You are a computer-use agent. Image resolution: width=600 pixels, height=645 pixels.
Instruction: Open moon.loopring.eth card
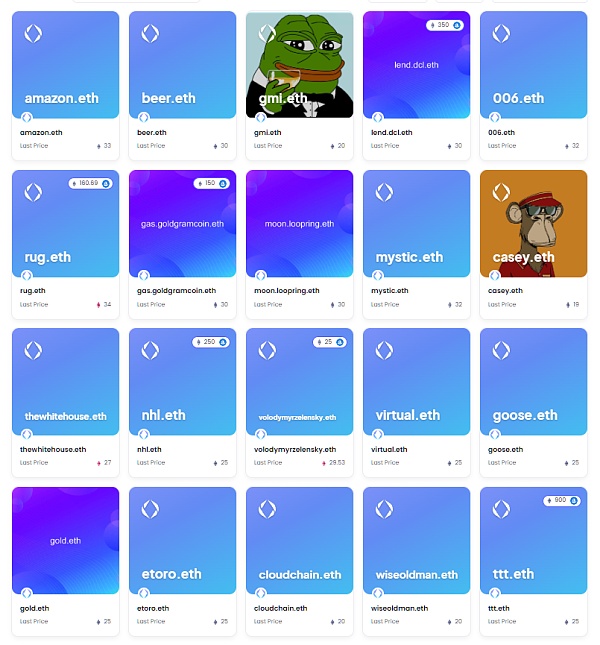point(299,224)
